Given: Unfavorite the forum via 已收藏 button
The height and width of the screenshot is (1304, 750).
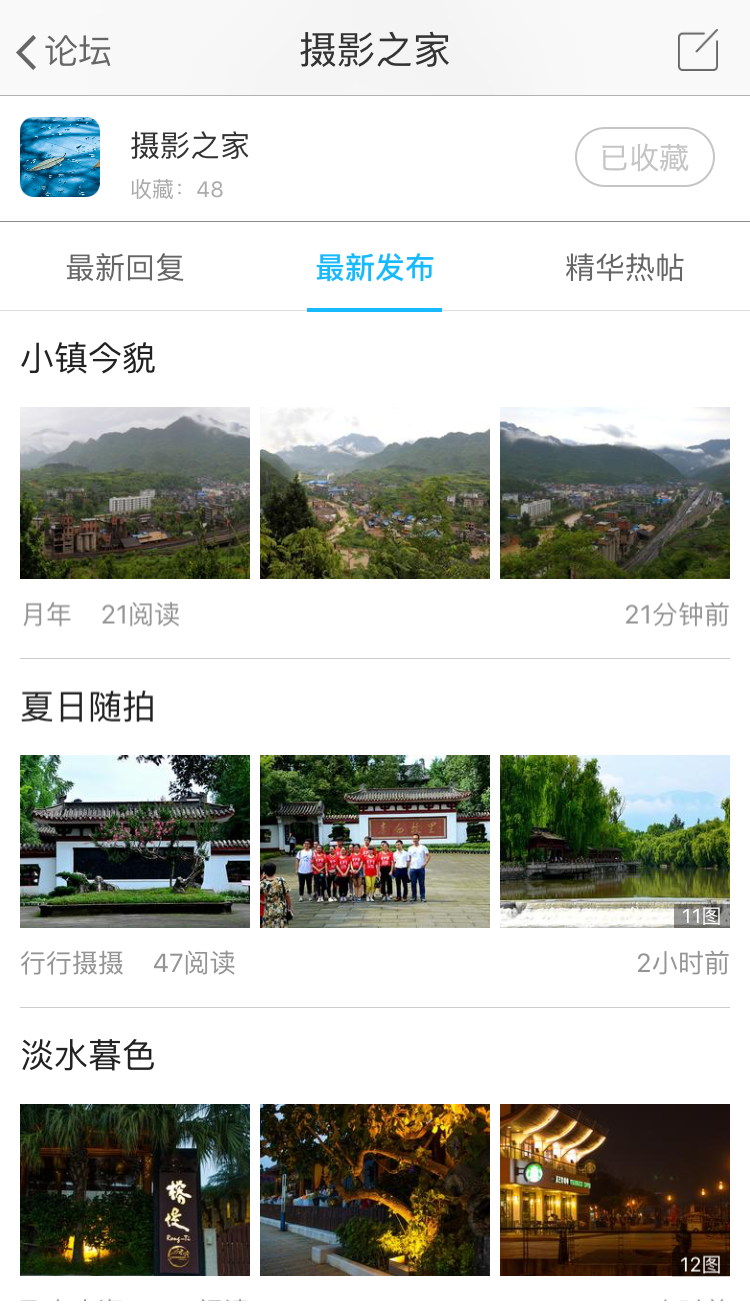Looking at the screenshot, I should (644, 157).
